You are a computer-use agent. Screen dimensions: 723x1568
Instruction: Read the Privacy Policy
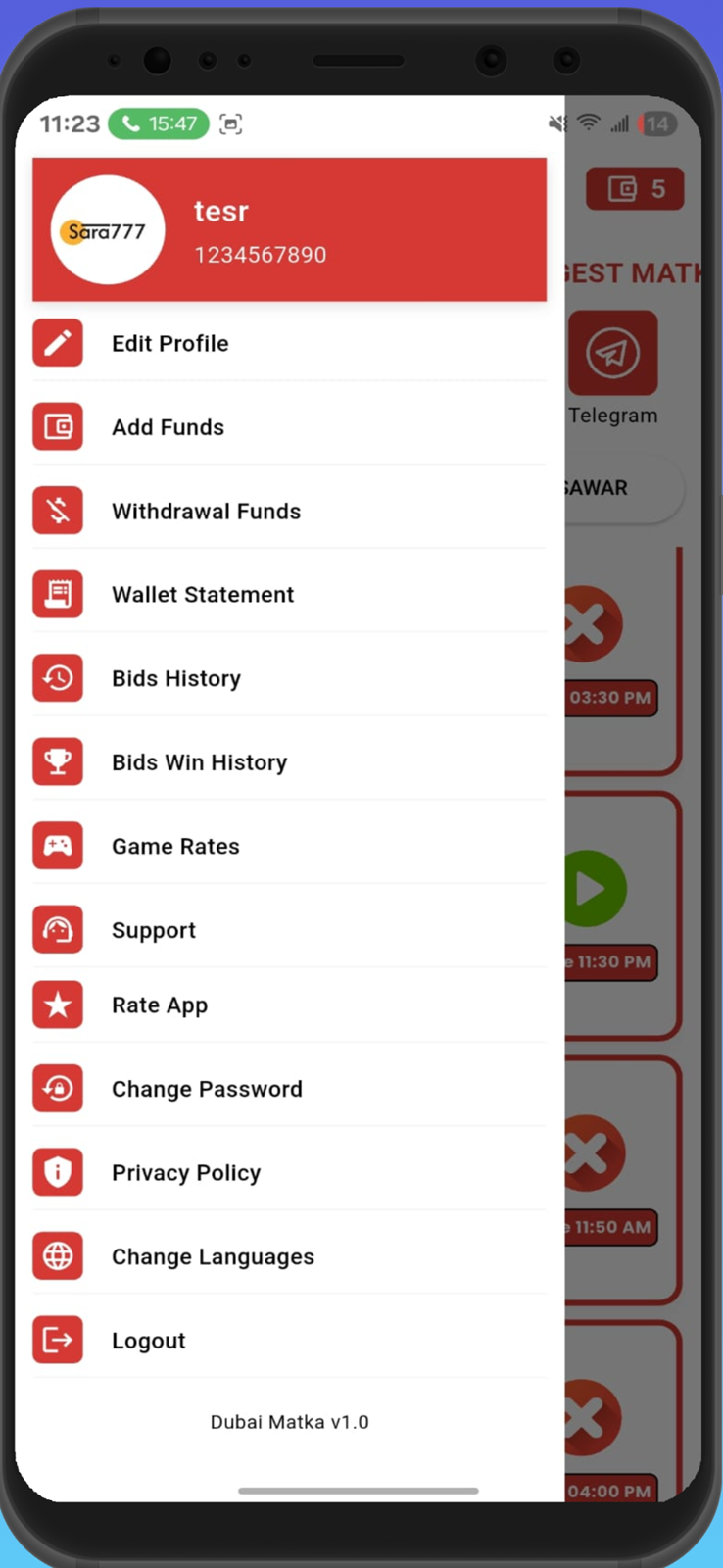186,1173
